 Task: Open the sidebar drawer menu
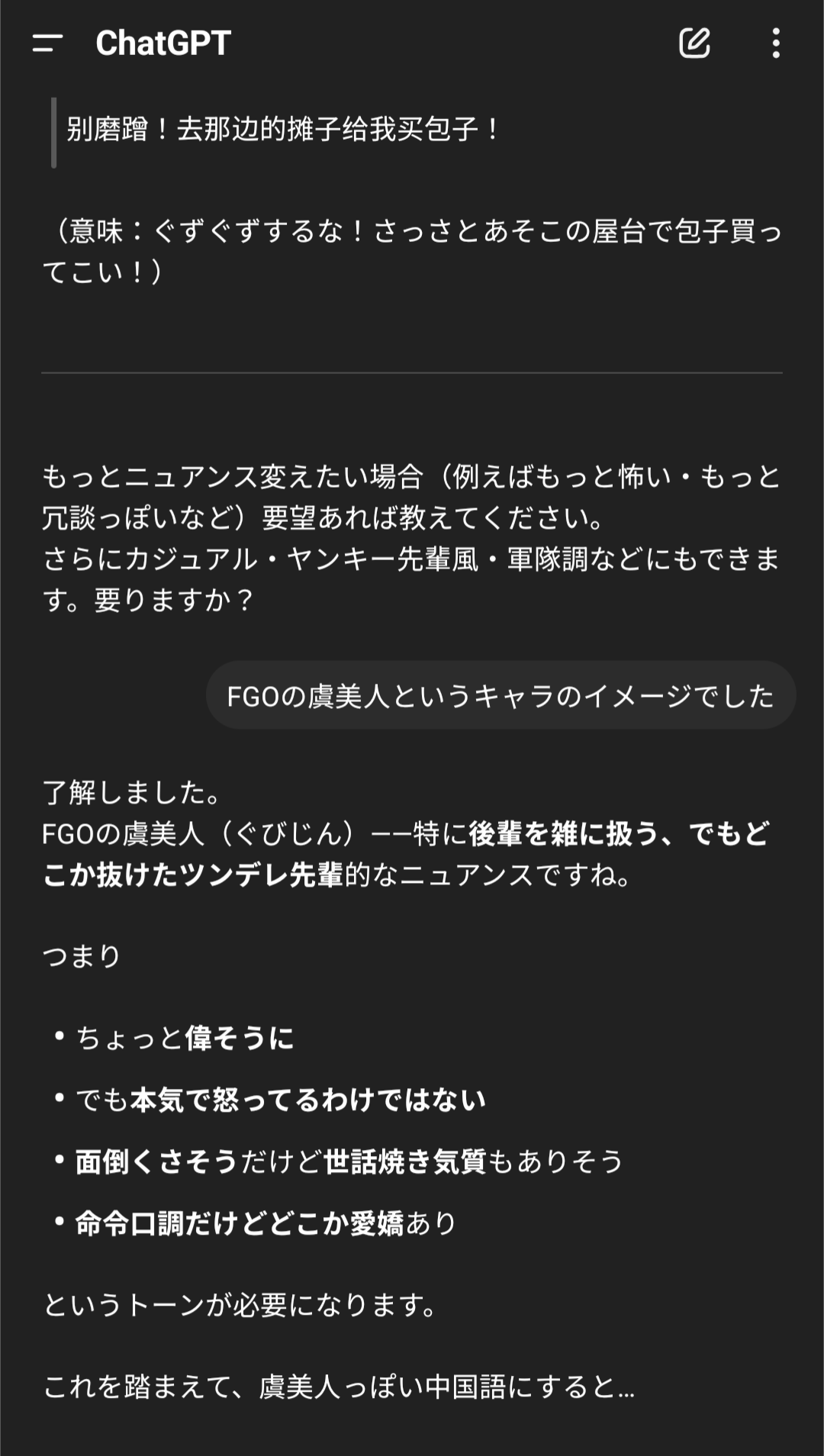point(47,43)
